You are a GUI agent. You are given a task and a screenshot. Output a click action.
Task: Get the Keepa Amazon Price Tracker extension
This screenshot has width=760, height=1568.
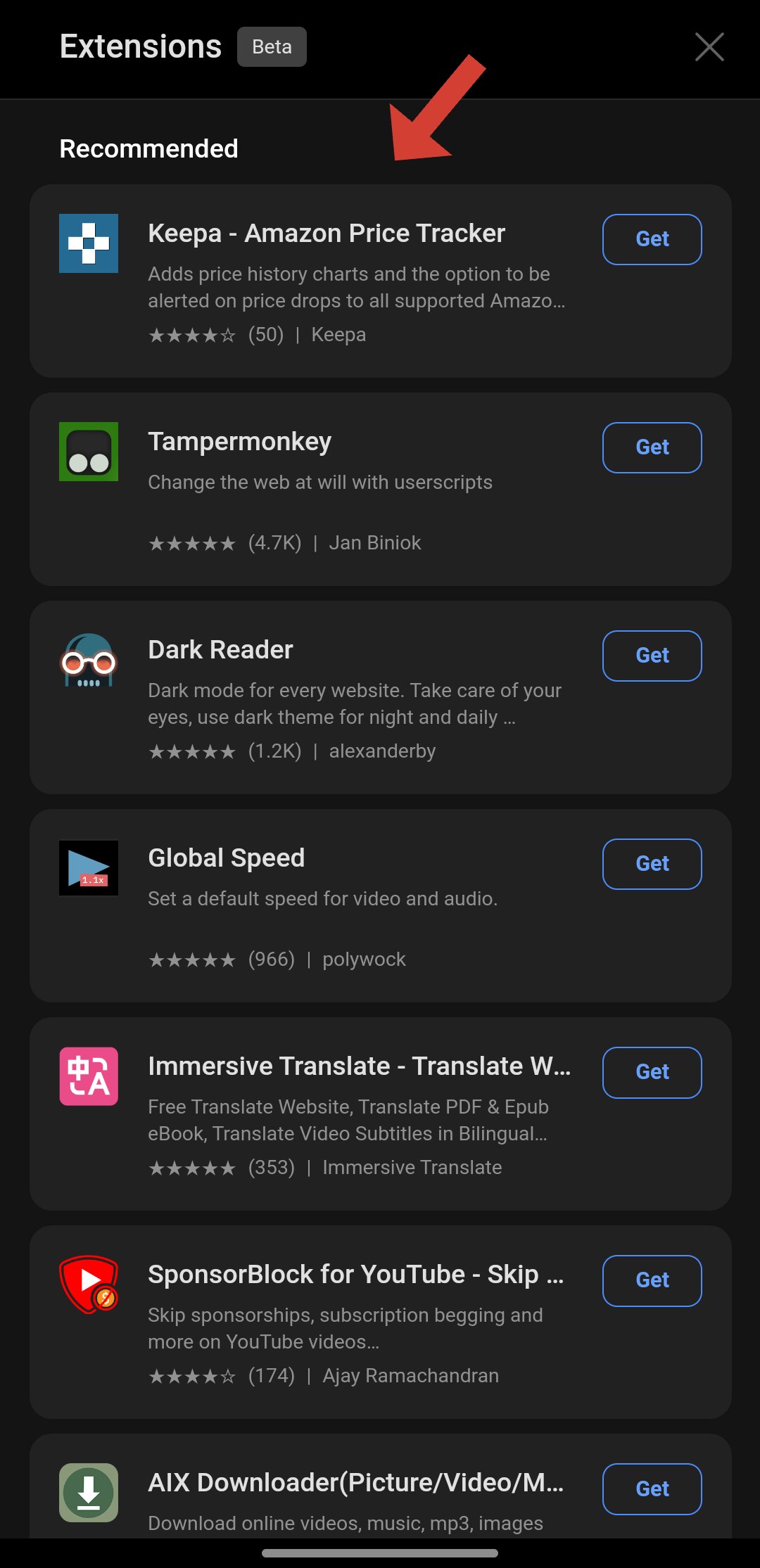click(652, 239)
